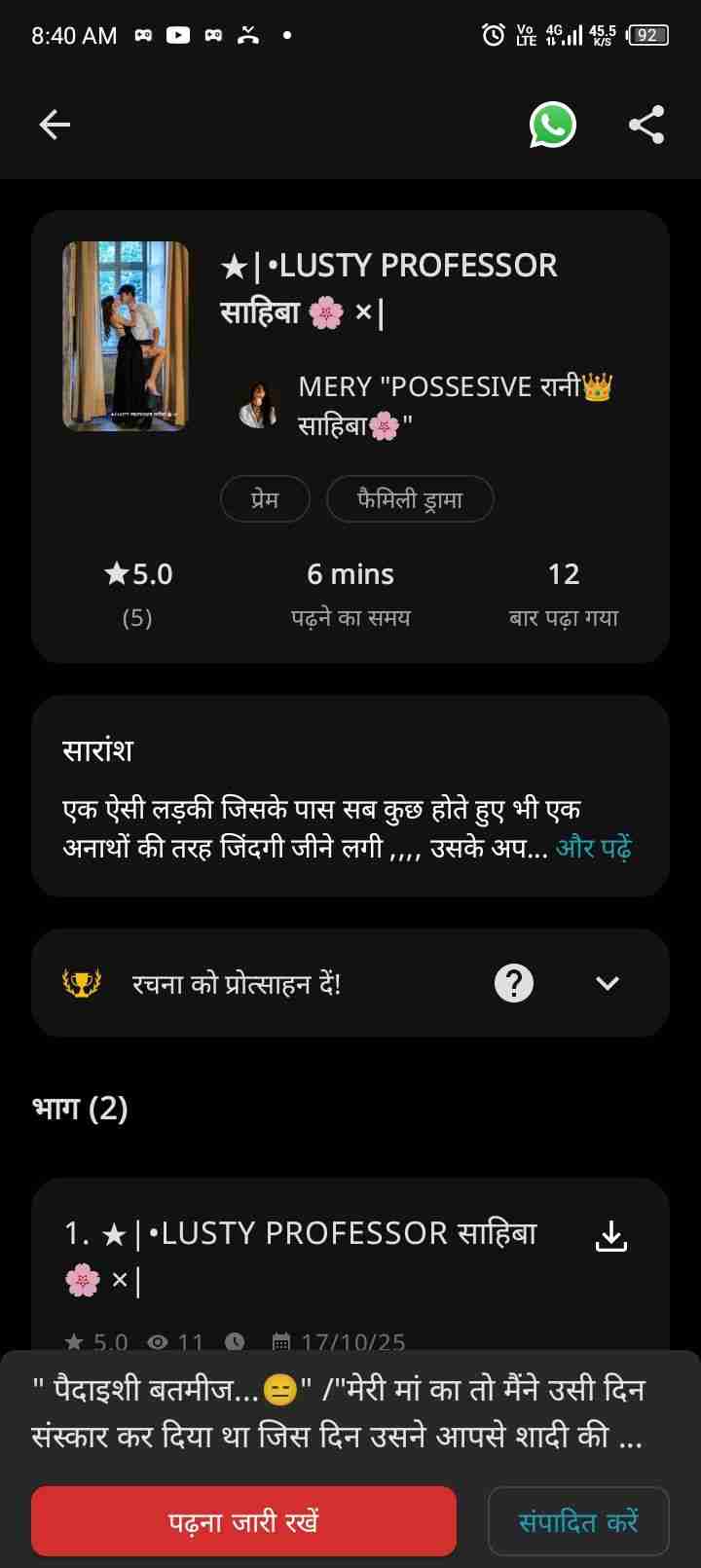
Task: Select the फैमिली ड्रामा category chip
Action: (x=410, y=499)
